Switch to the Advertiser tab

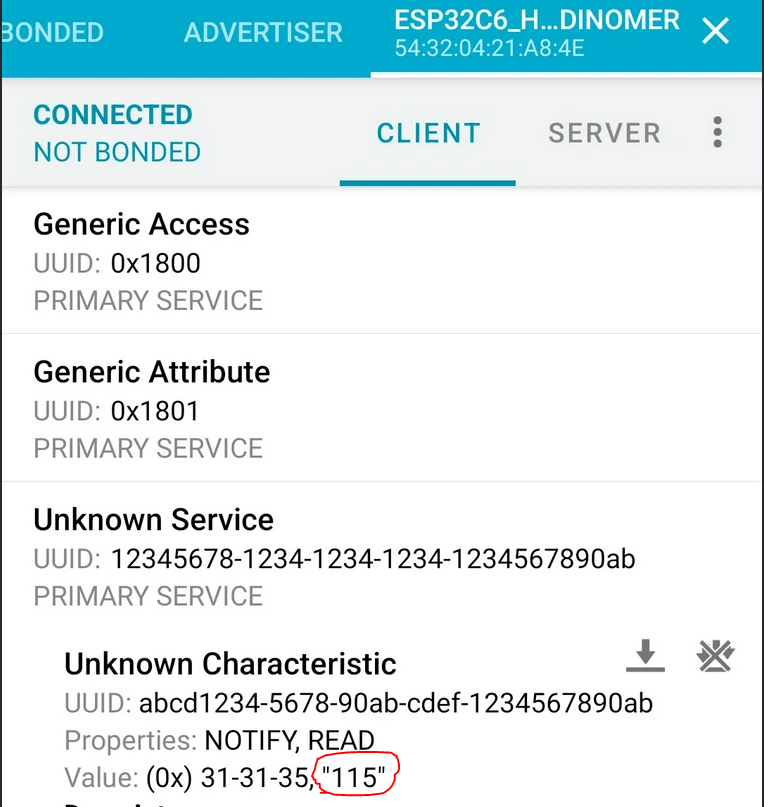pyautogui.click(x=263, y=32)
